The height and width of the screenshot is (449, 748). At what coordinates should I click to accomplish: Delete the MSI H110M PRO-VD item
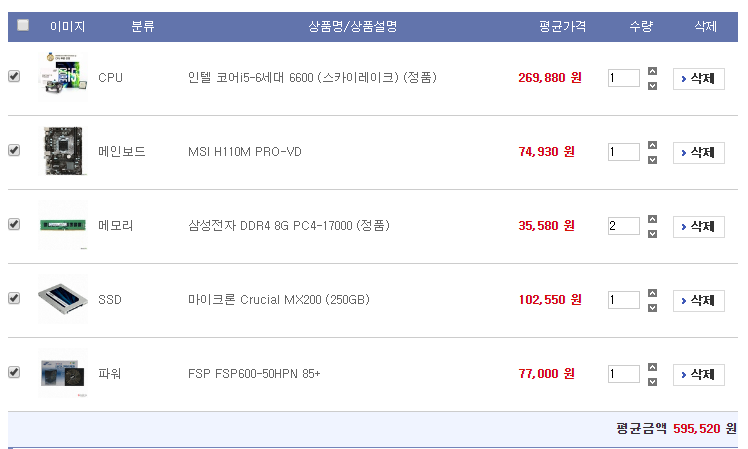pos(698,152)
